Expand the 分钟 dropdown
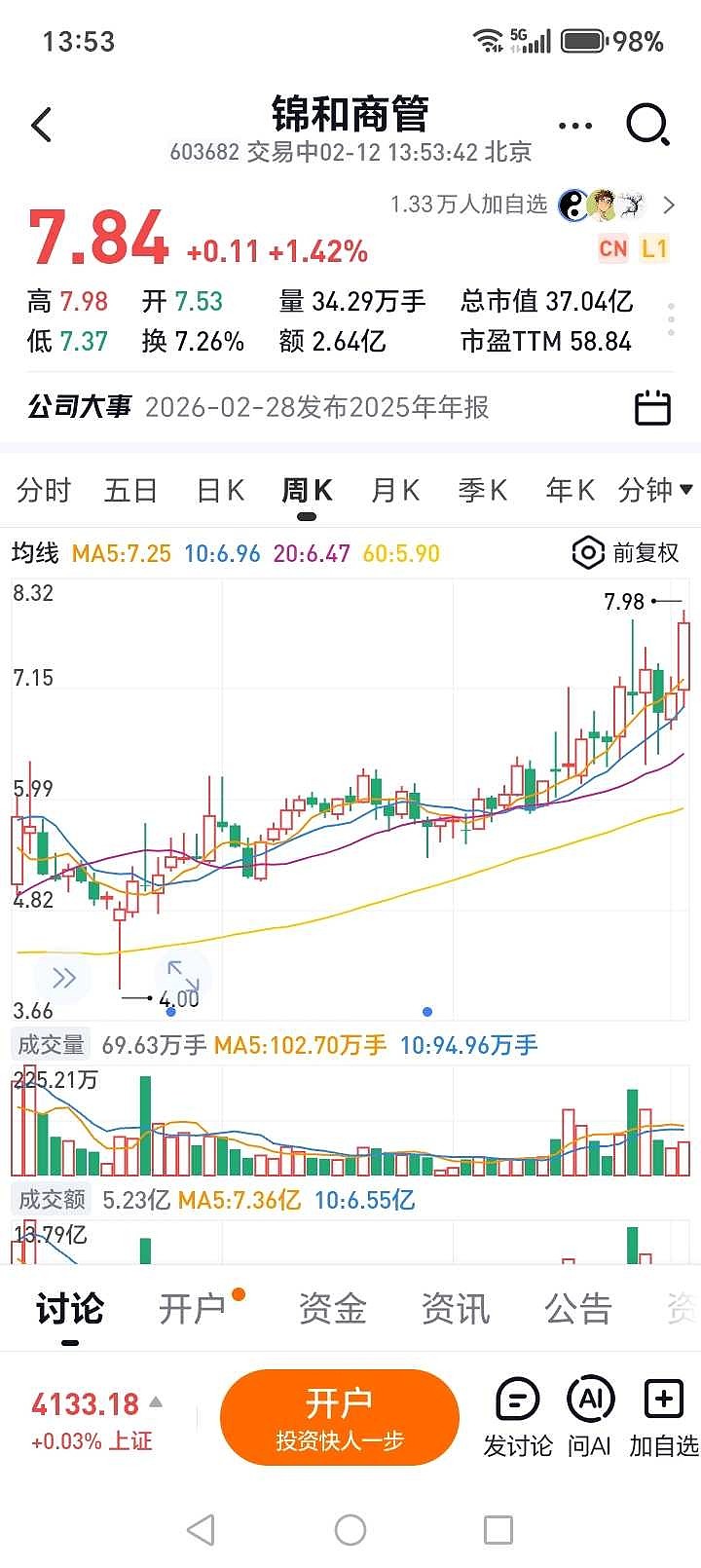The height and width of the screenshot is (1568, 701). [654, 490]
